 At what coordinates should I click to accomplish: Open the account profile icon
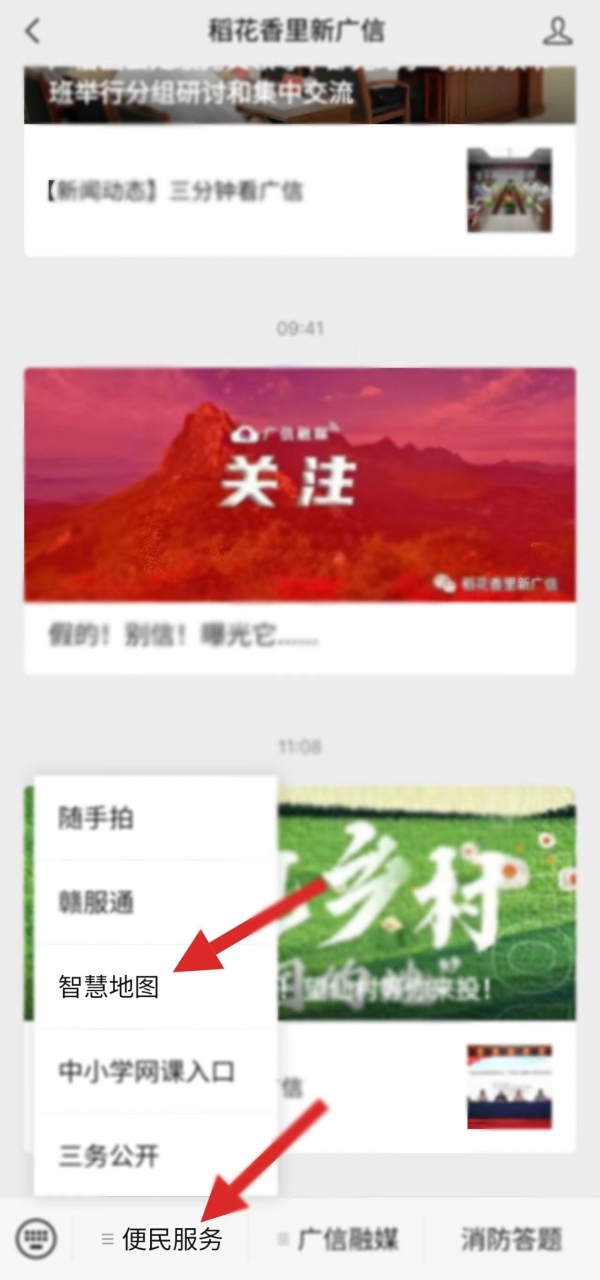[557, 31]
